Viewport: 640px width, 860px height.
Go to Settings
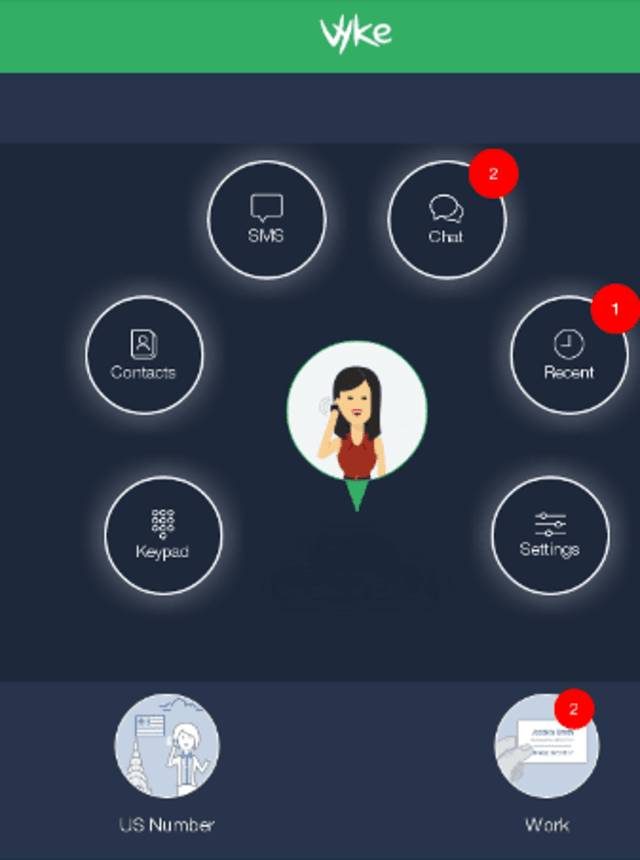click(550, 533)
